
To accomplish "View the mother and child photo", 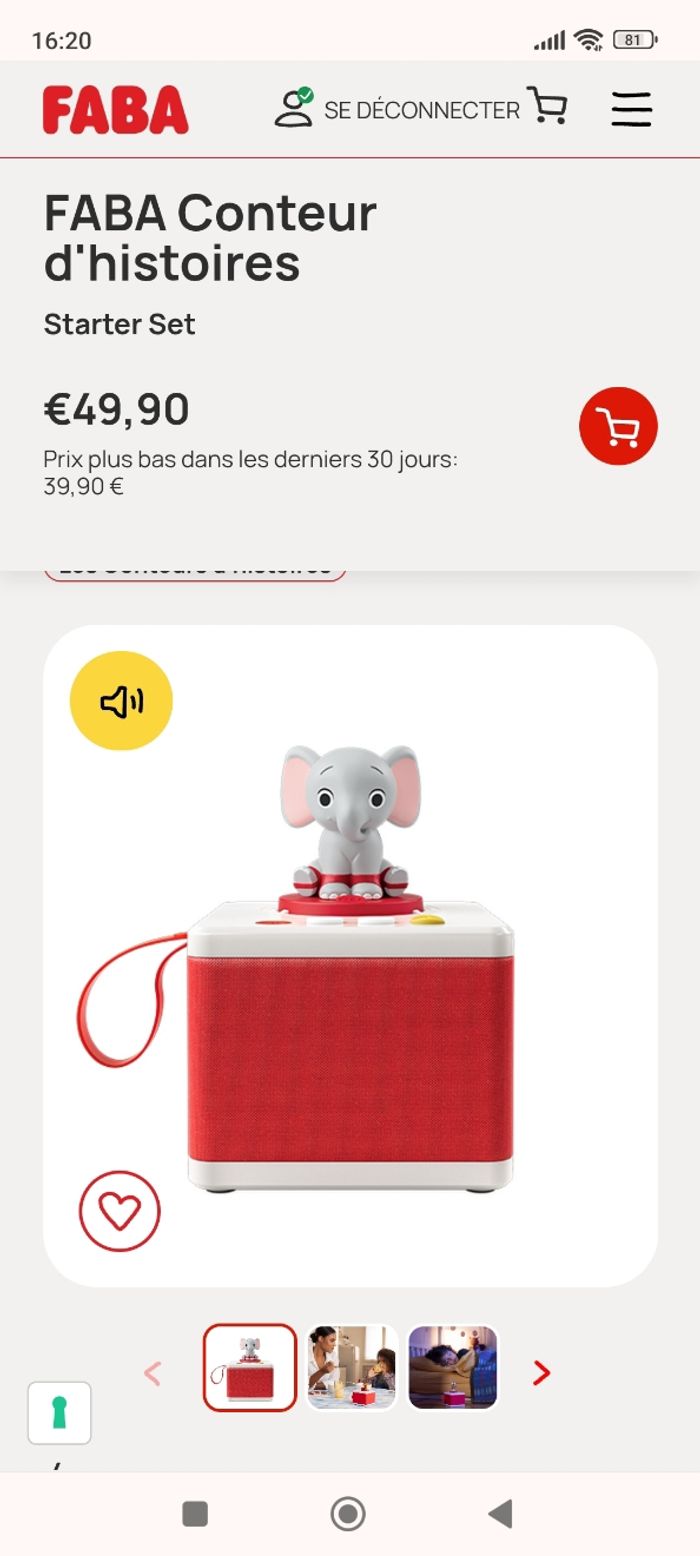I will tap(352, 1367).
